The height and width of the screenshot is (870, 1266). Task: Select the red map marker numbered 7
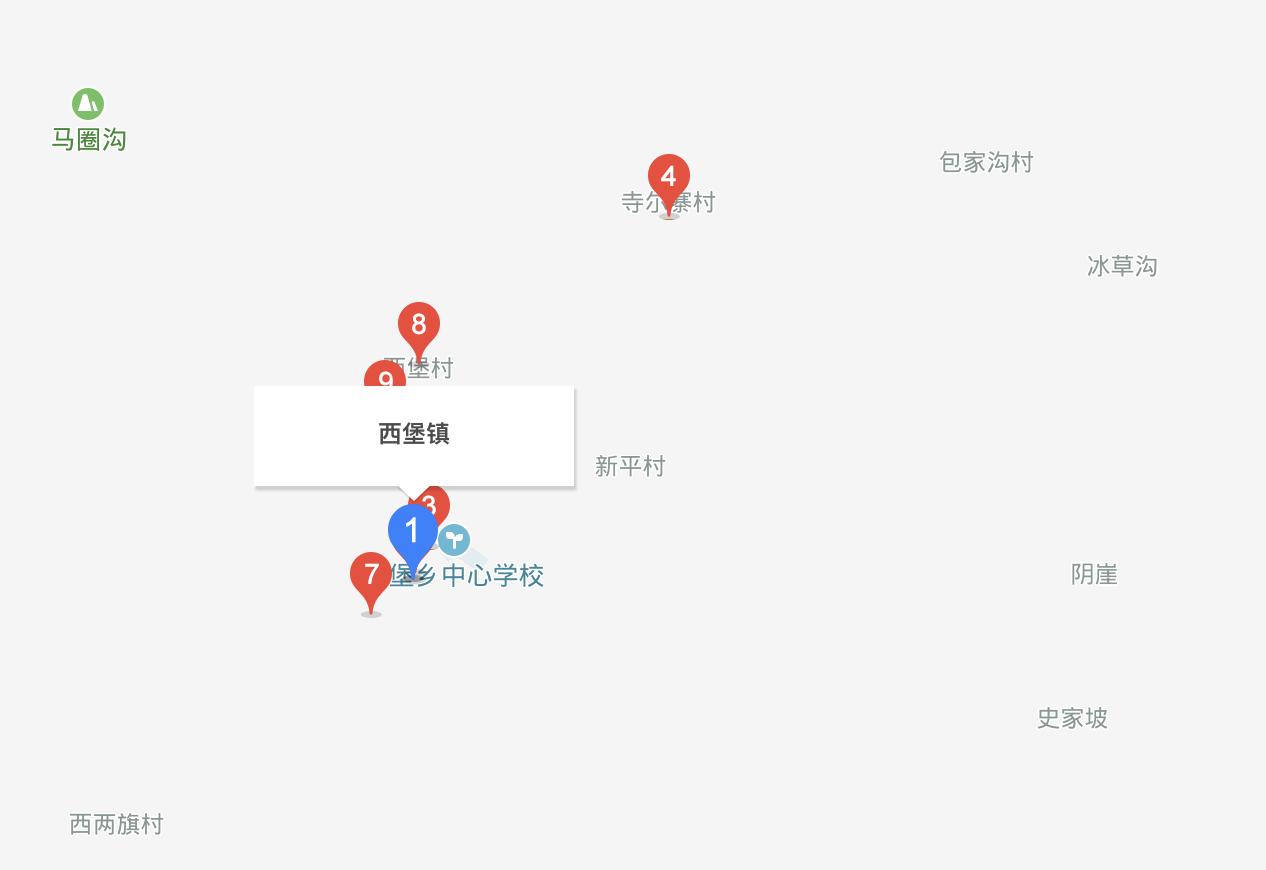point(371,576)
